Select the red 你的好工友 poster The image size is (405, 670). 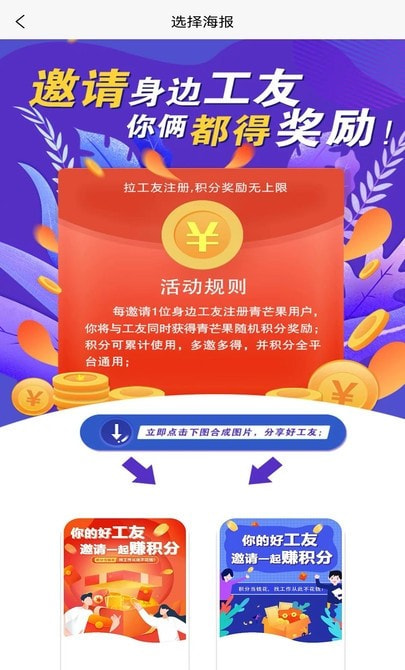click(x=125, y=594)
